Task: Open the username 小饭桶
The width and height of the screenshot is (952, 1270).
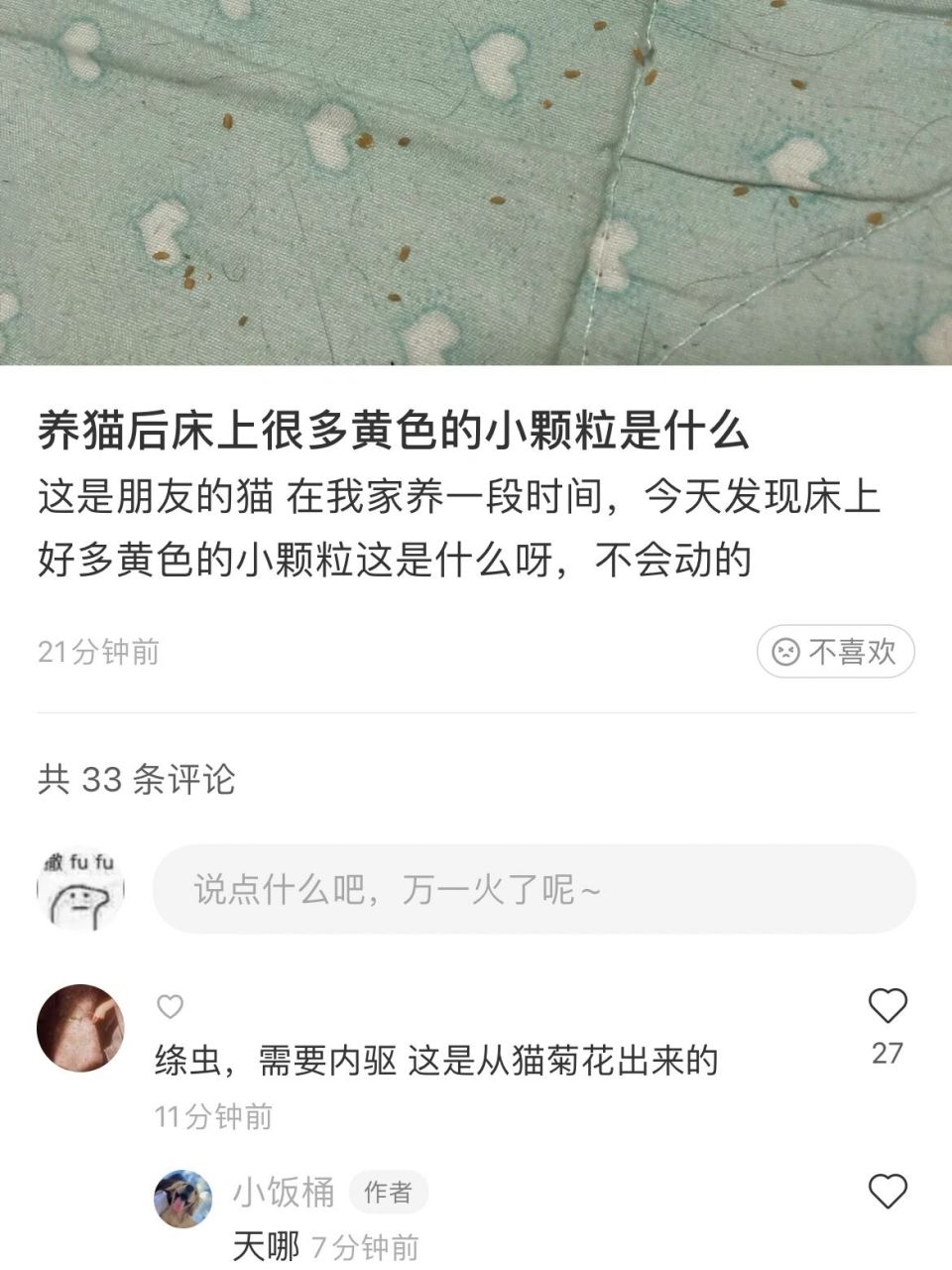Action: click(x=281, y=1194)
